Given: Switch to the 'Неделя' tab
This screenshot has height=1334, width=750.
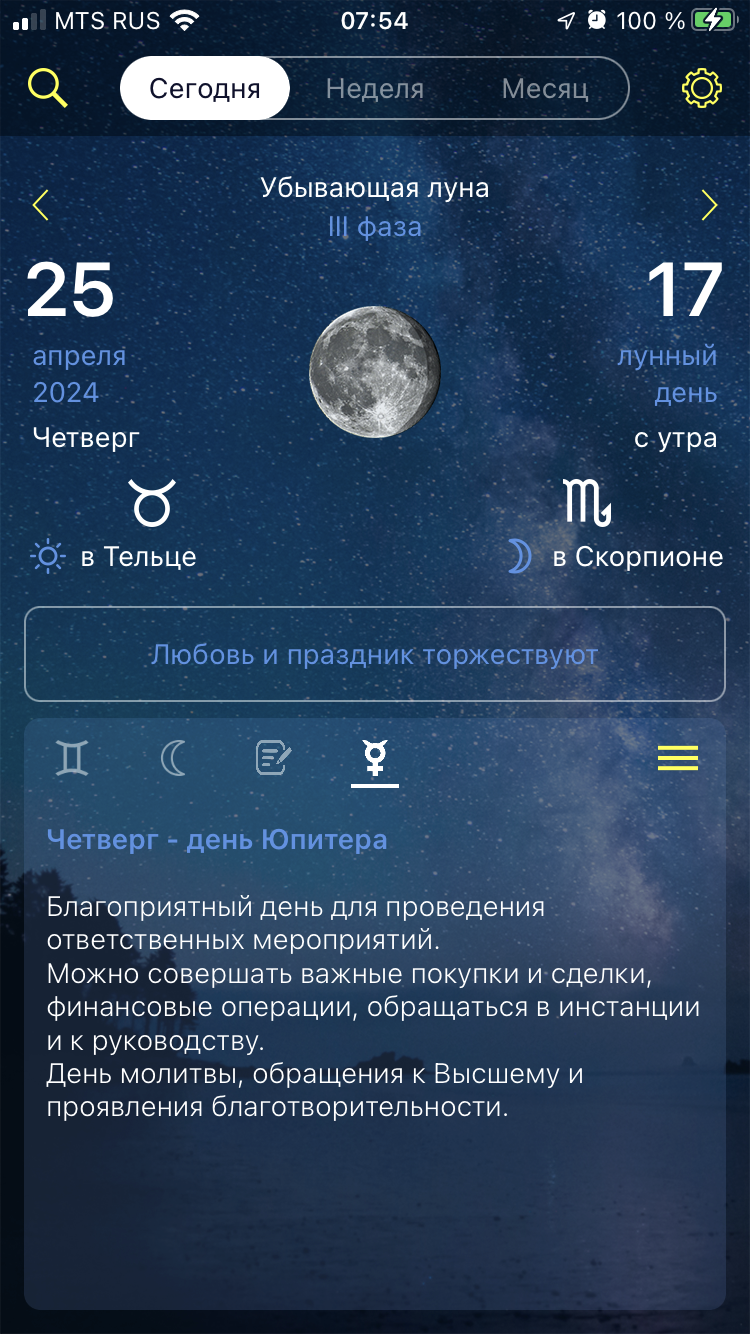Looking at the screenshot, I should pos(374,88).
